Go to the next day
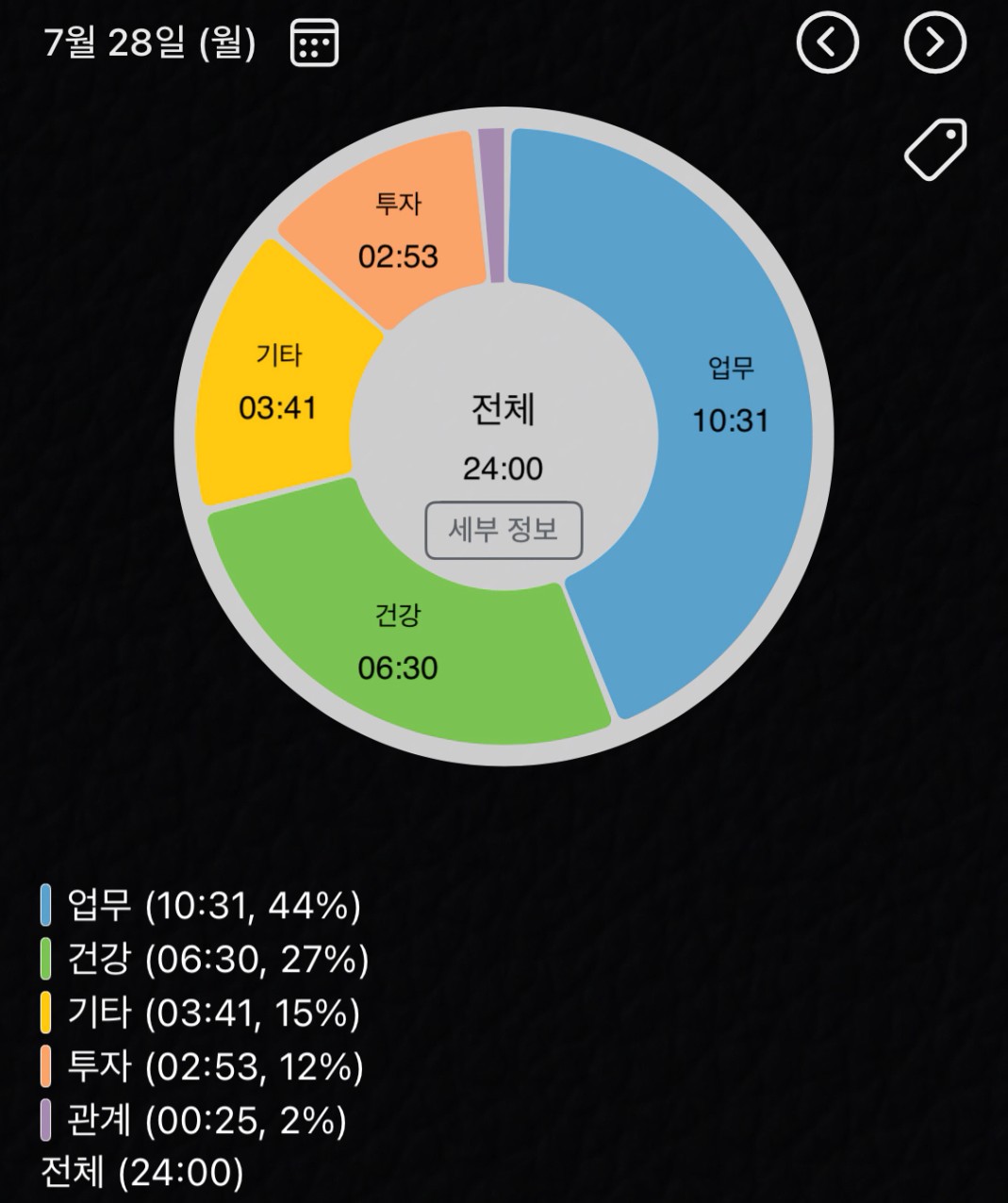The image size is (1008, 1203). pyautogui.click(x=934, y=42)
